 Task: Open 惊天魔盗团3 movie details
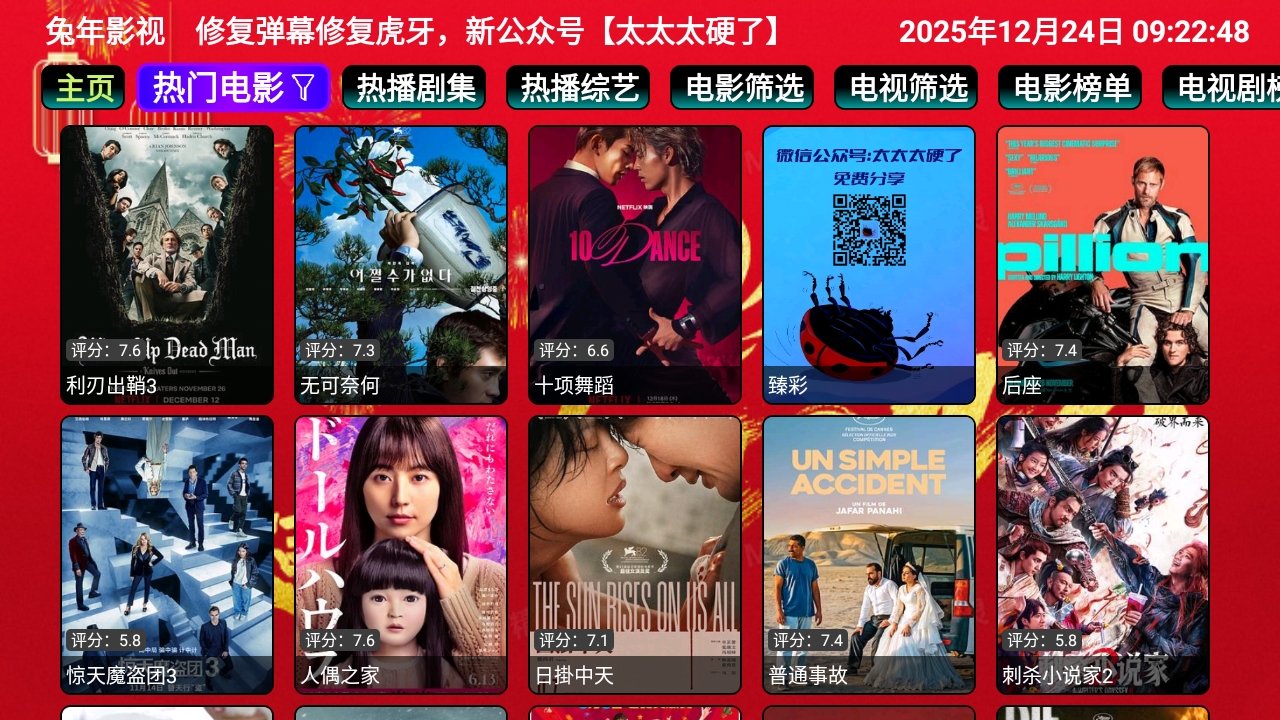pos(167,555)
